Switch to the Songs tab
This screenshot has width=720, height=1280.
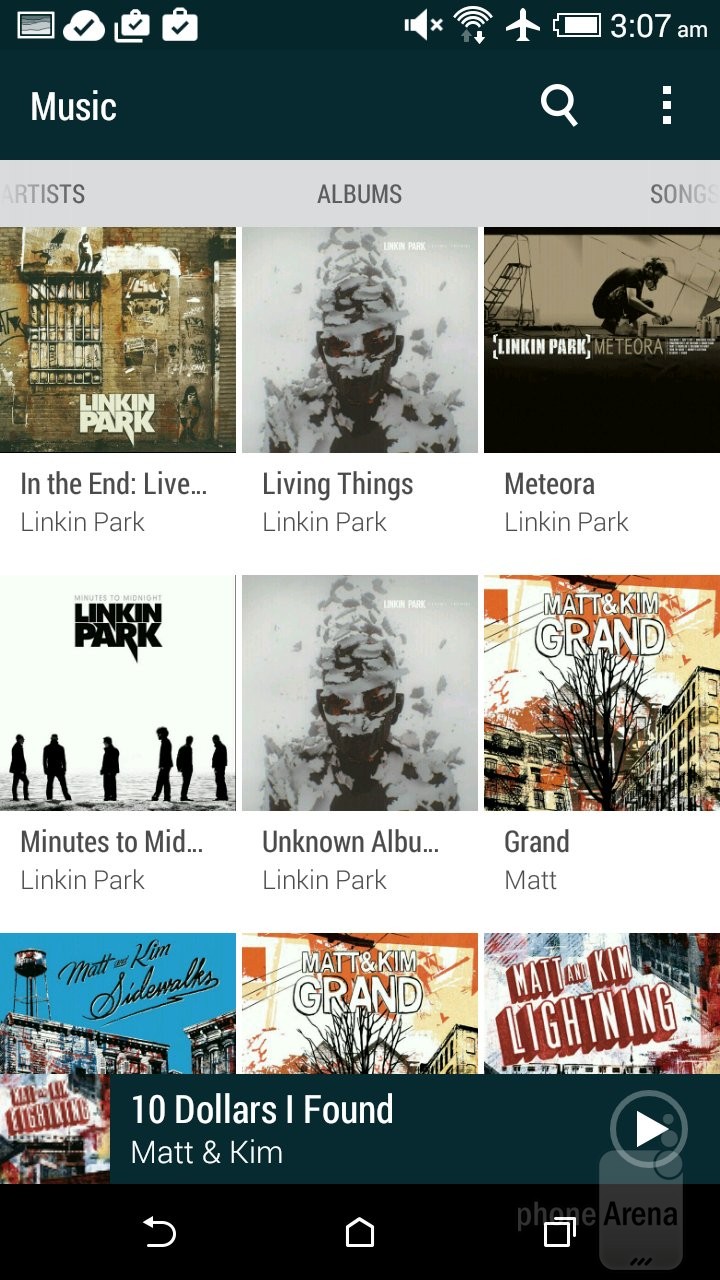pos(682,194)
